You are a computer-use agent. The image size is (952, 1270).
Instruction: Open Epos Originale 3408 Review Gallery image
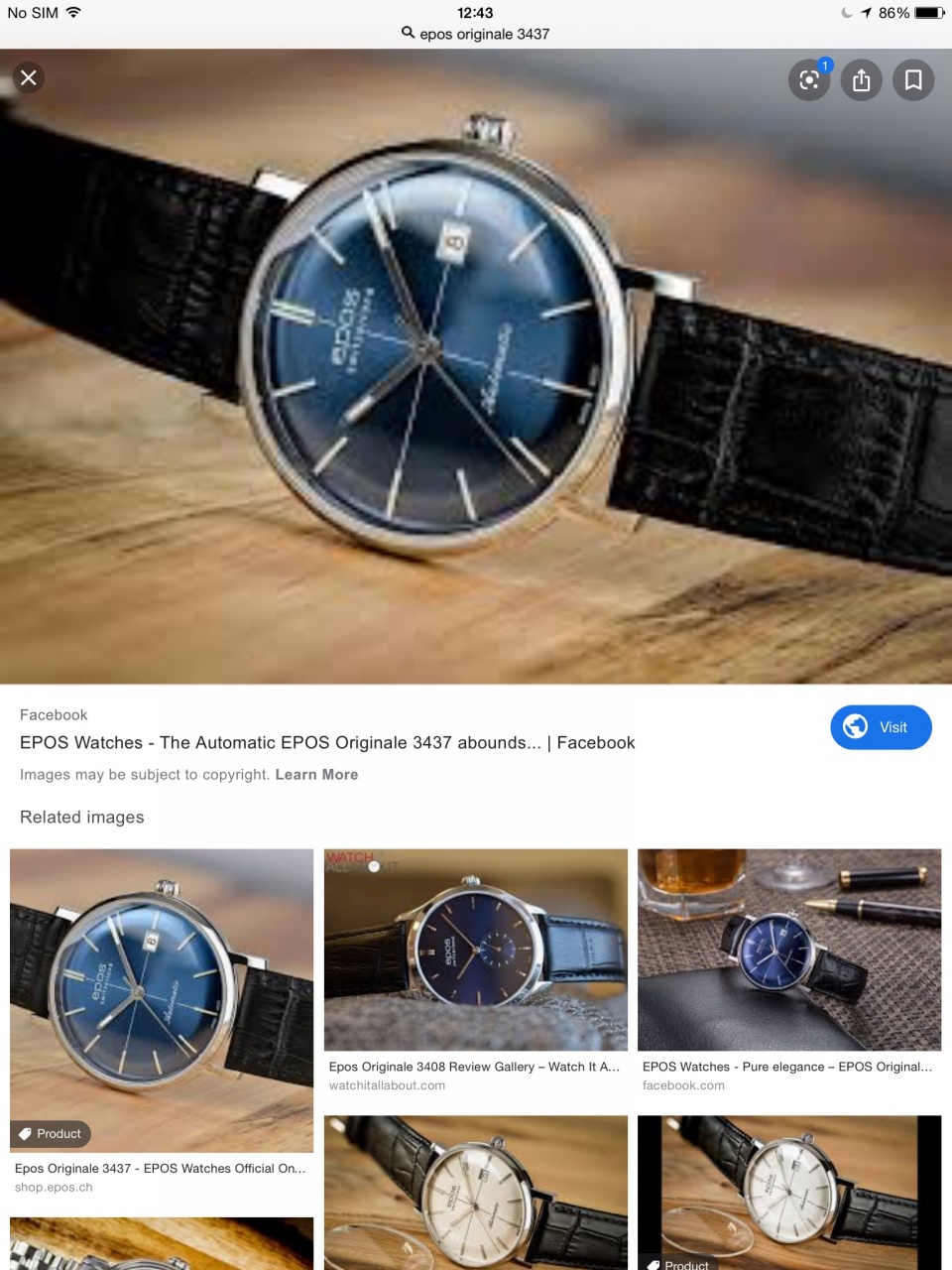(475, 950)
